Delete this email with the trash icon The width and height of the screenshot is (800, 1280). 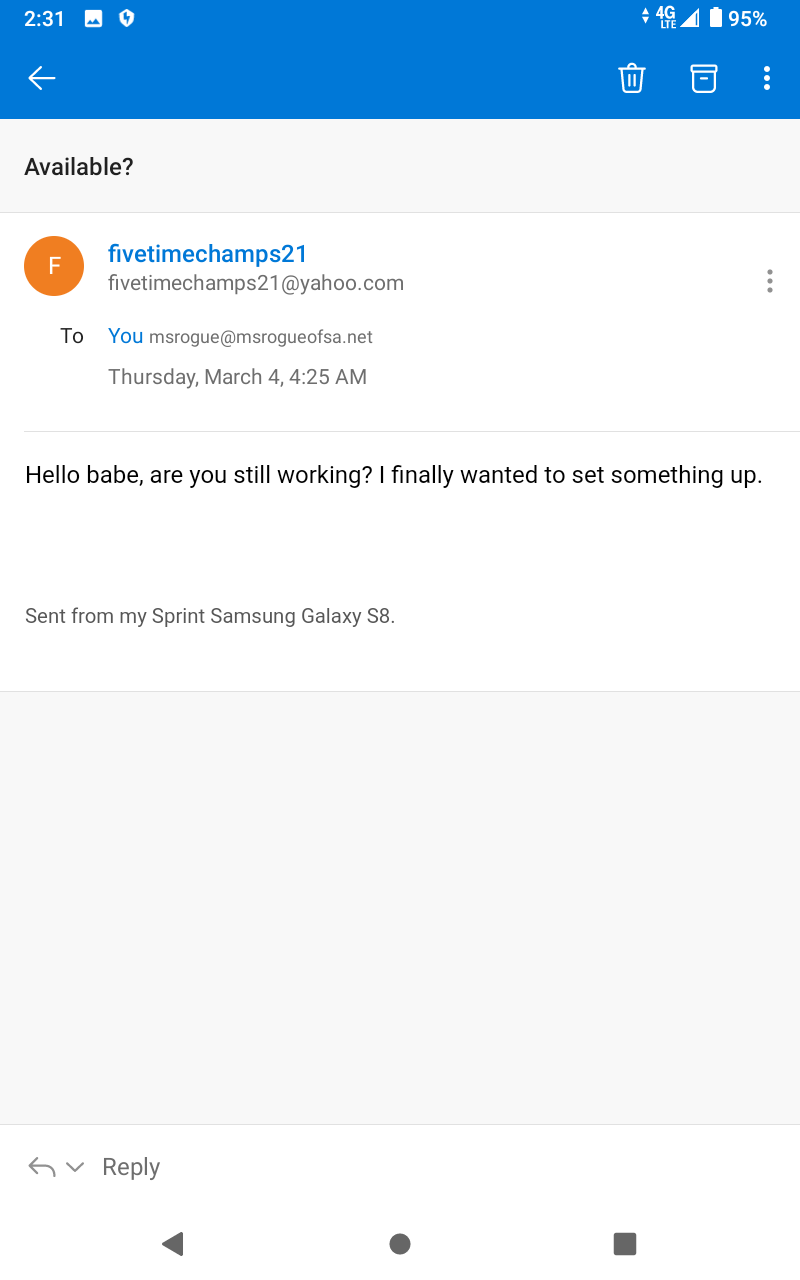coord(632,78)
